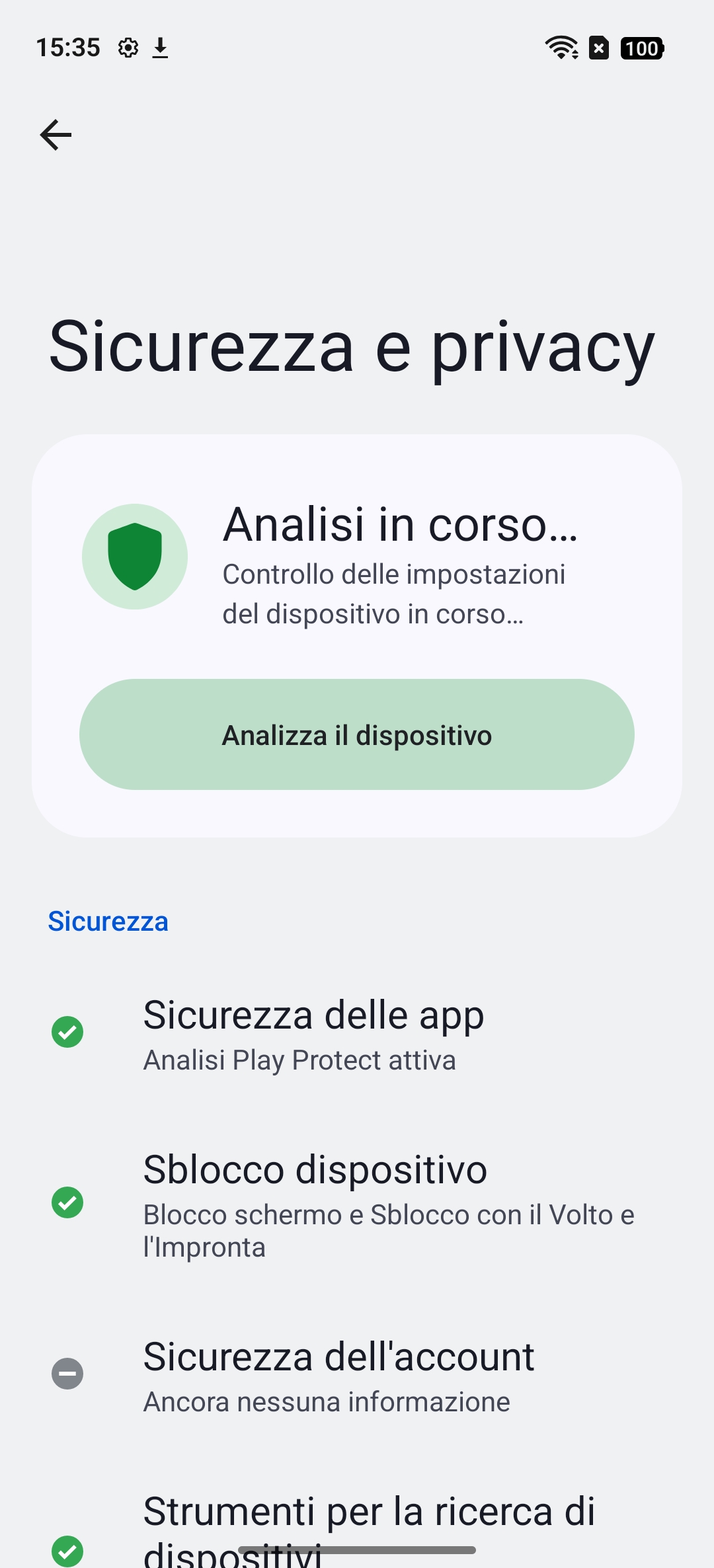Open Sicurezza delle app settings

click(x=357, y=1033)
